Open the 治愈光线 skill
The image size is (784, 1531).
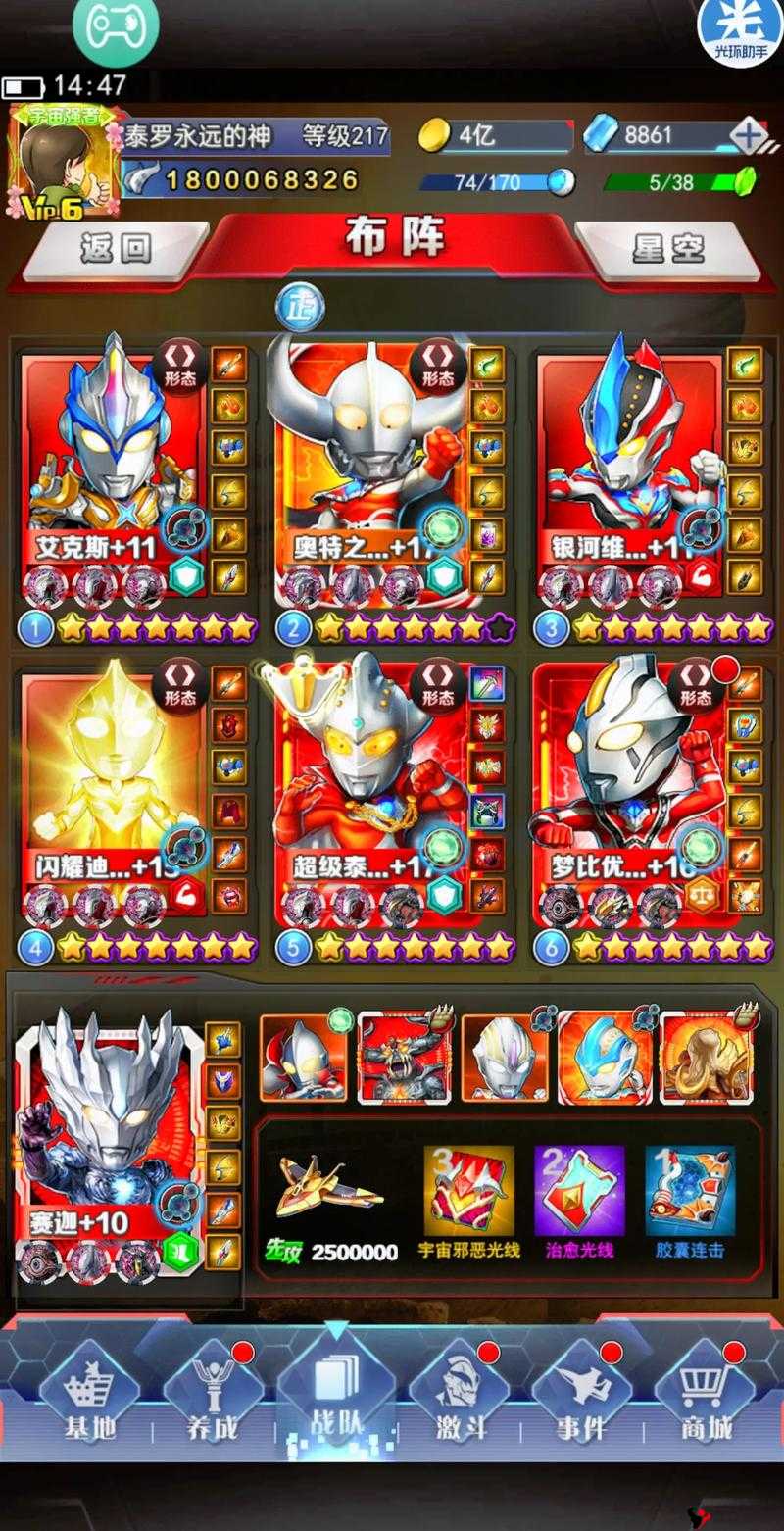coord(579,1196)
